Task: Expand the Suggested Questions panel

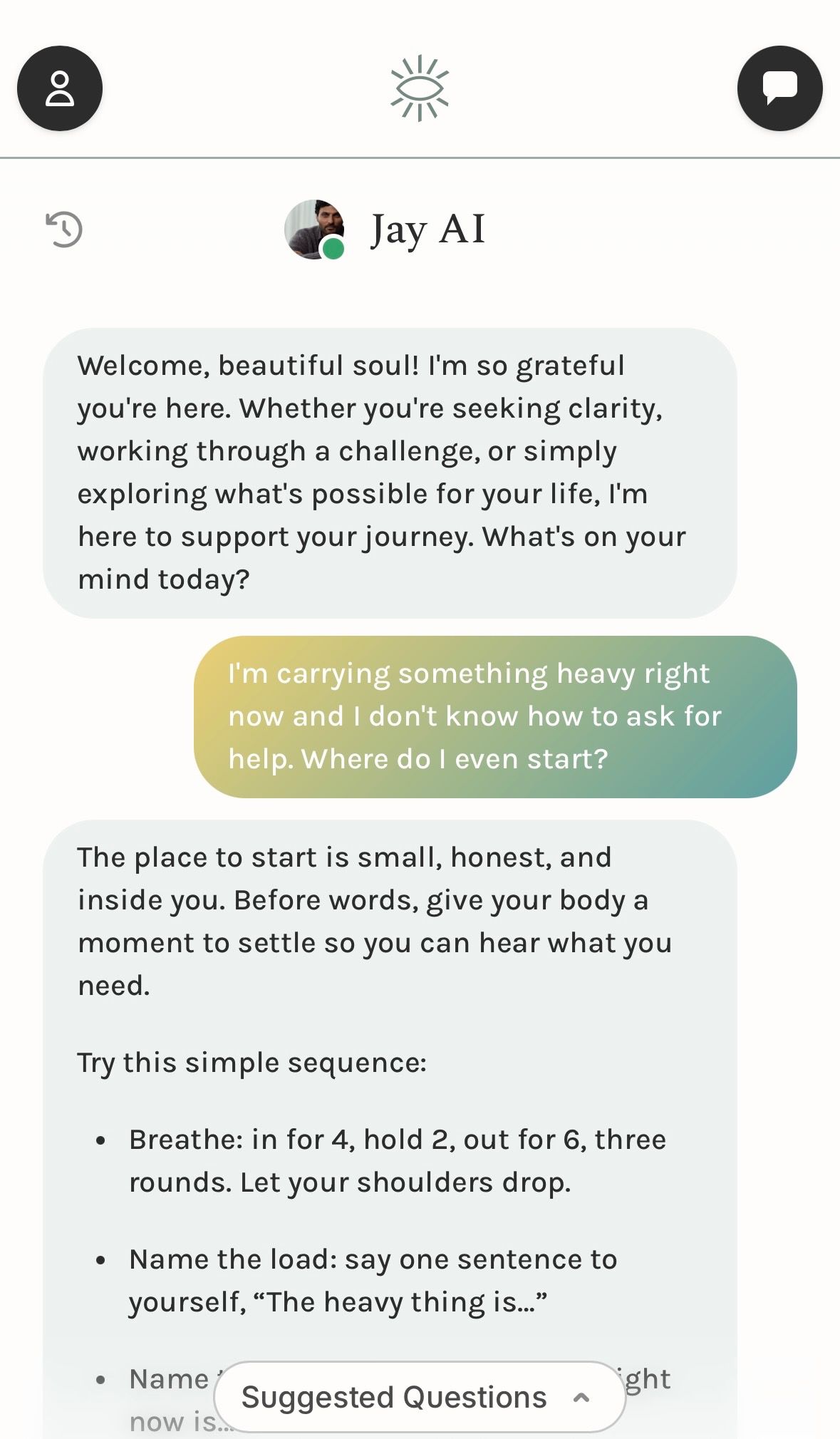Action: pos(419,1397)
